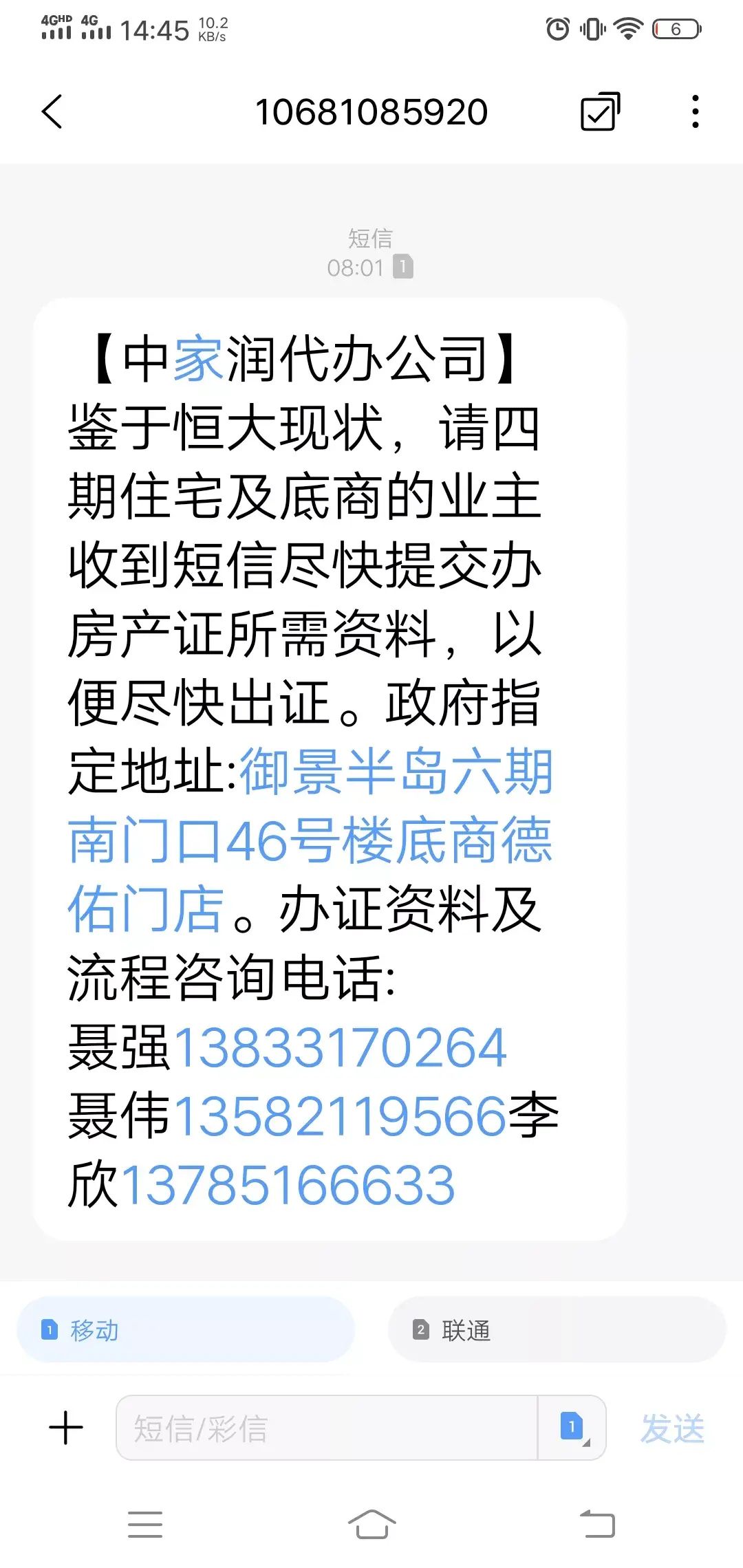Viewport: 743px width, 1568px height.
Task: Tap the 发送 send button
Action: coord(672,1428)
